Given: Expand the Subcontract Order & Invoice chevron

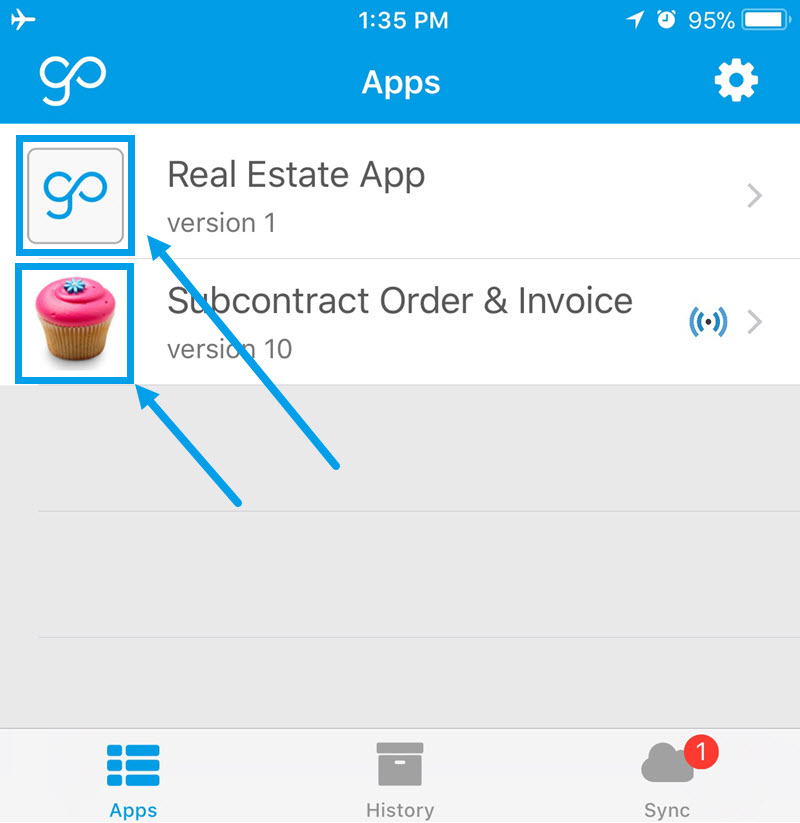Looking at the screenshot, I should 755,322.
